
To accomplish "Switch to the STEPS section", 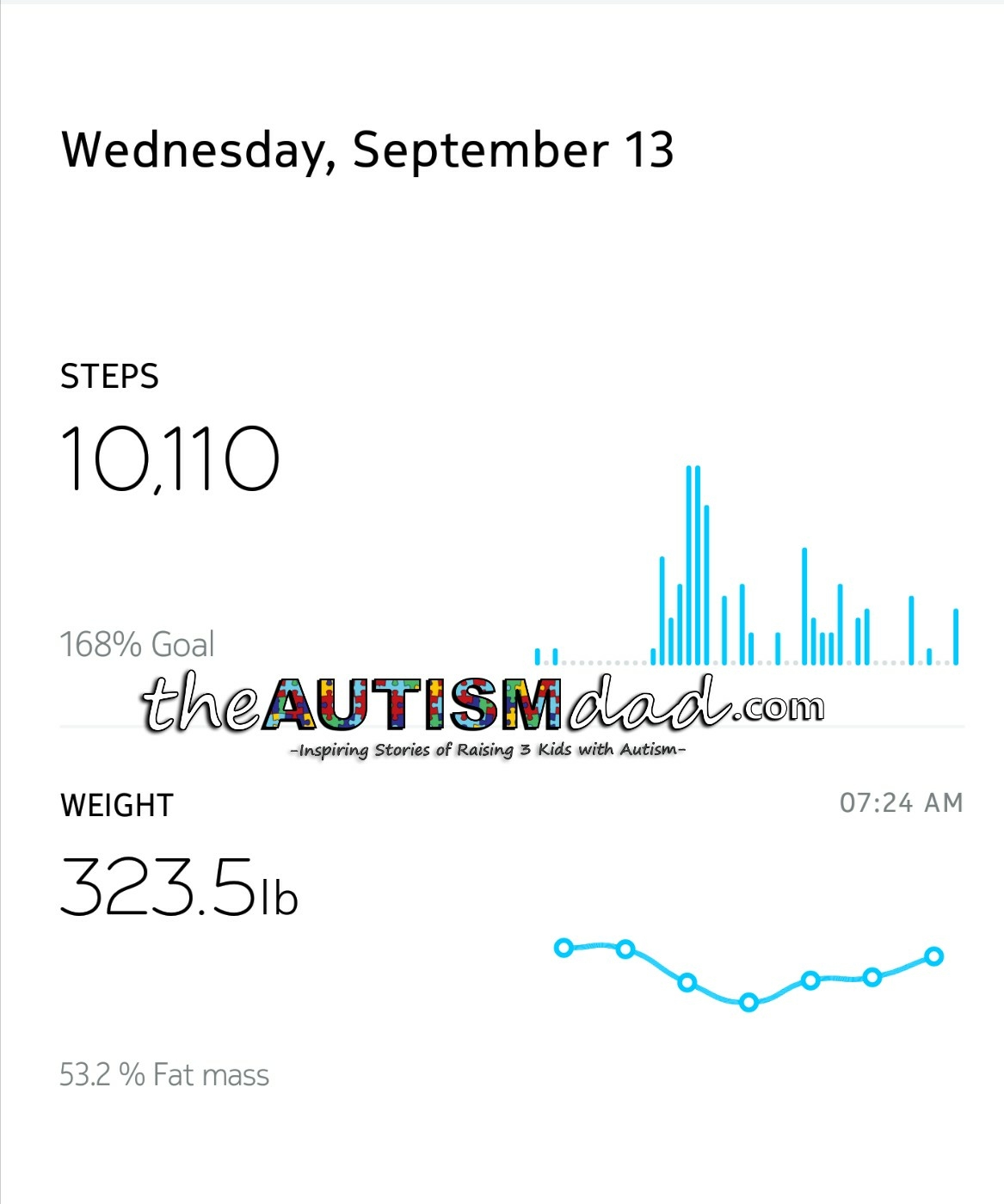I will (x=108, y=376).
